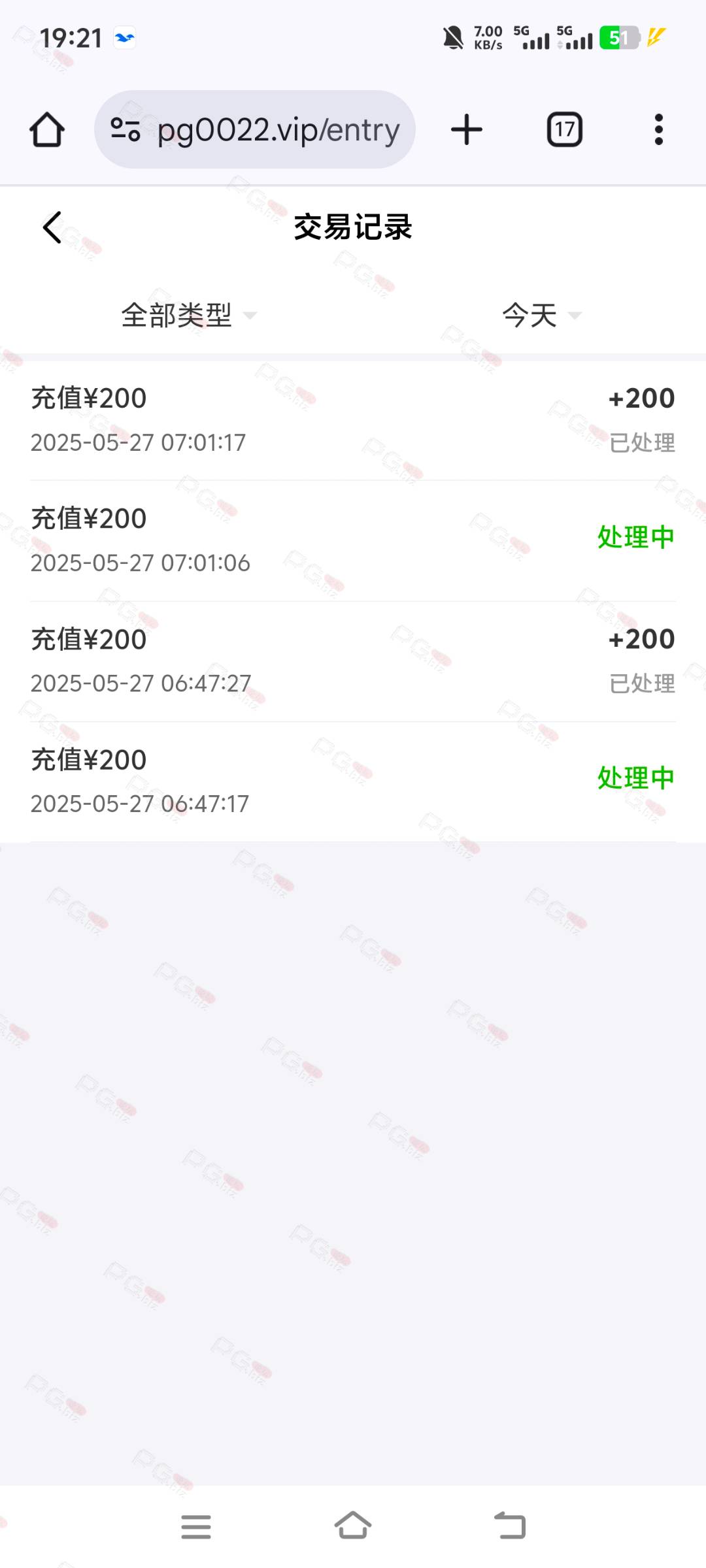Open the browser overflow menu
Image resolution: width=706 pixels, height=1568 pixels.
[x=659, y=129]
